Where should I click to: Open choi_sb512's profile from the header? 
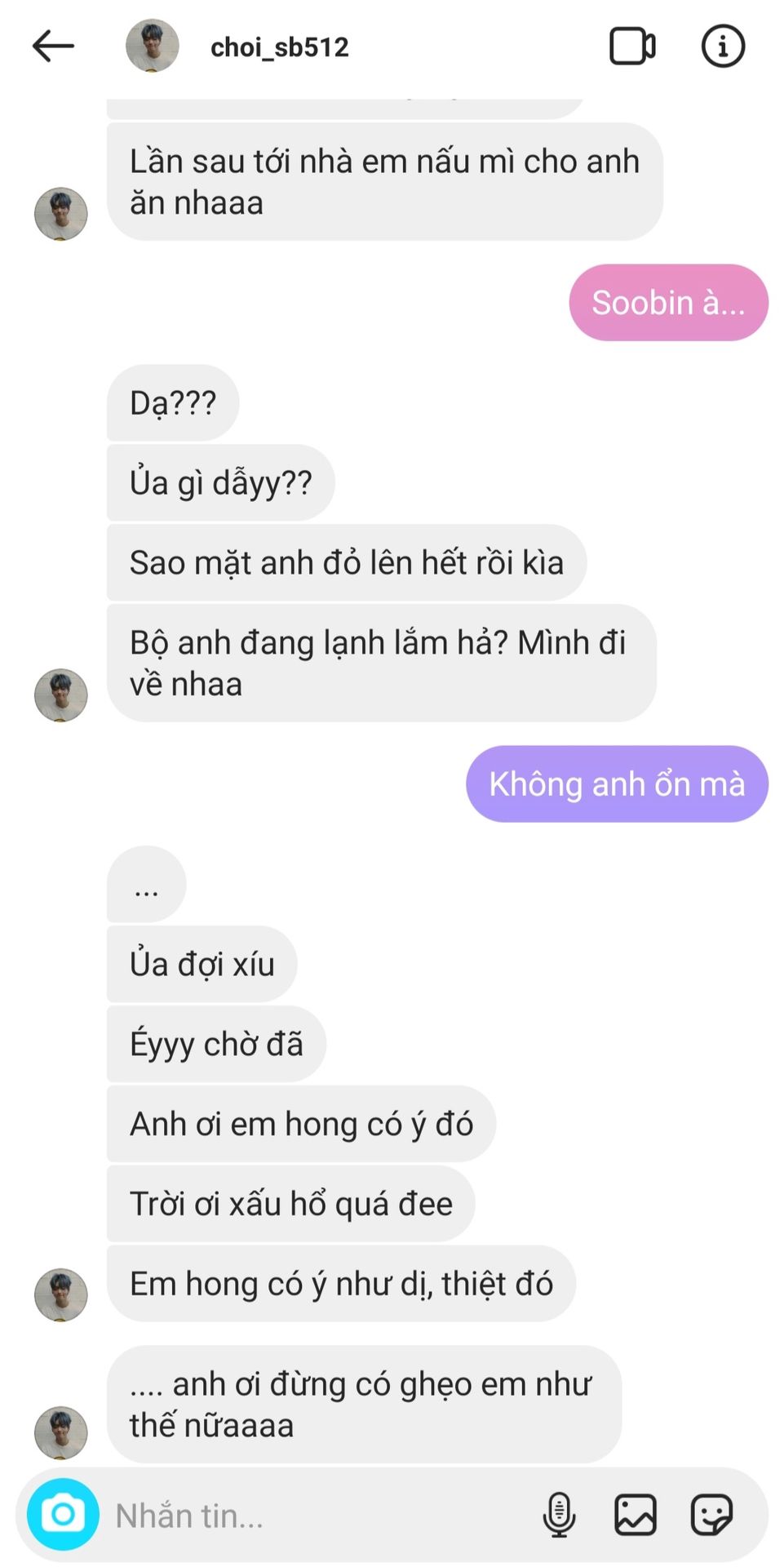click(x=279, y=47)
